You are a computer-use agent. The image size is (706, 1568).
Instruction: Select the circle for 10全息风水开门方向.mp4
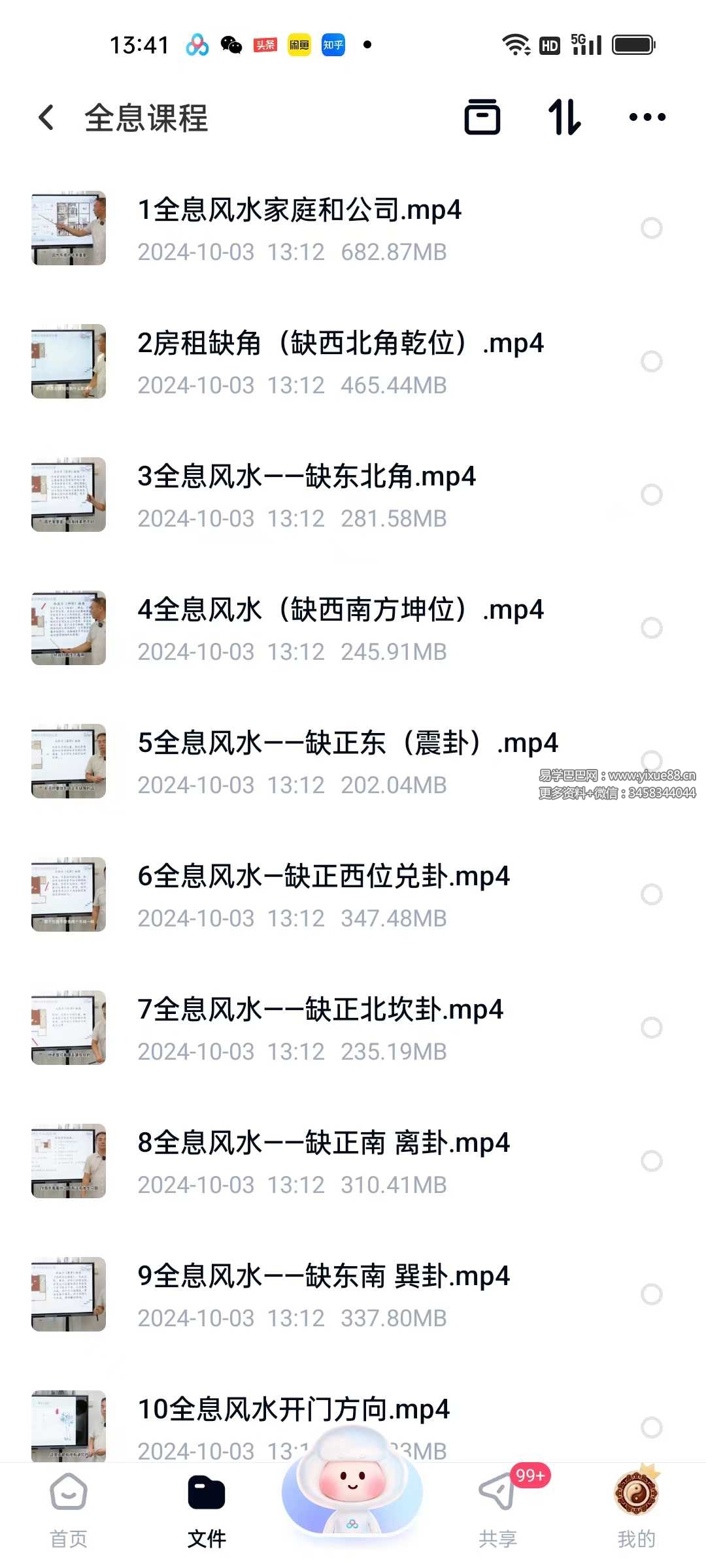pos(651,1428)
